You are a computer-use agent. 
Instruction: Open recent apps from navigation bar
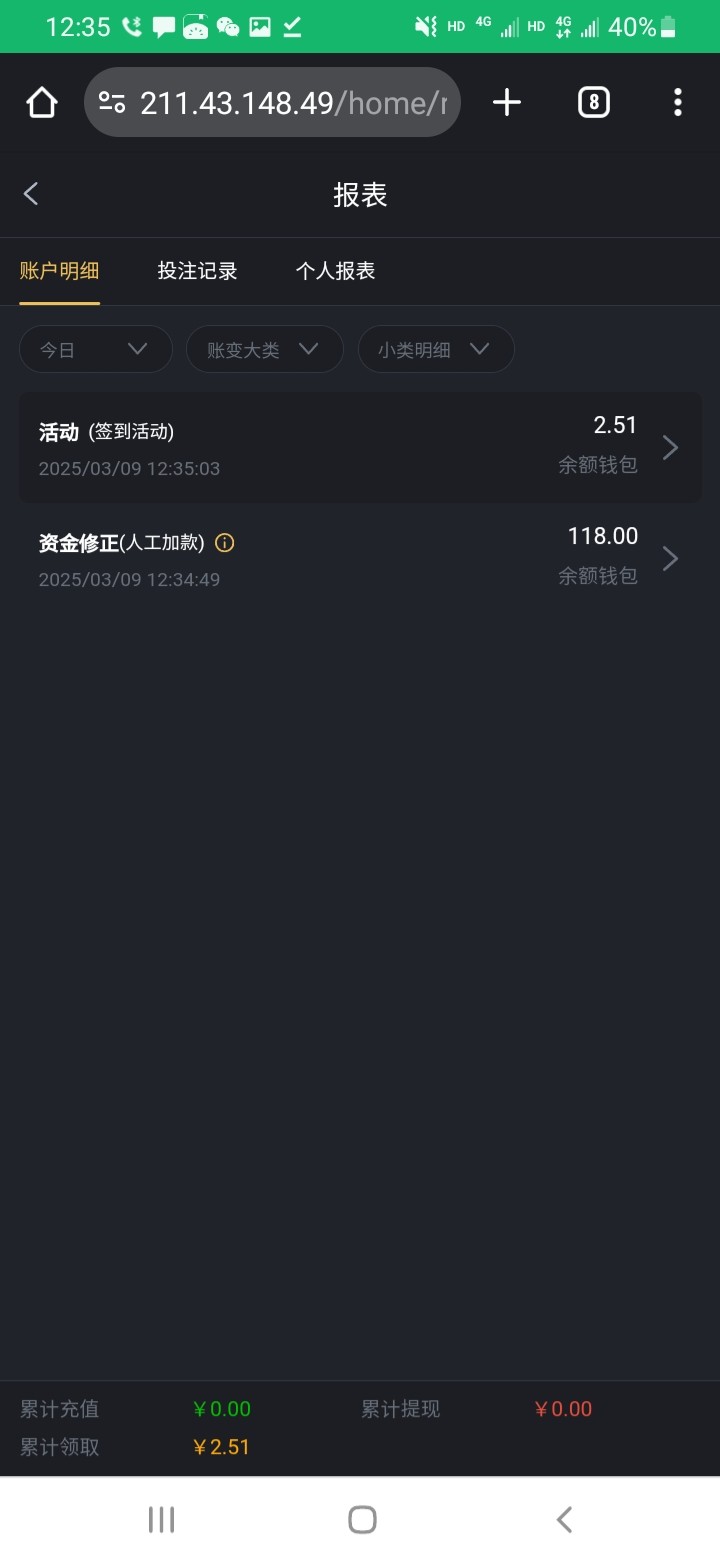(161, 1519)
